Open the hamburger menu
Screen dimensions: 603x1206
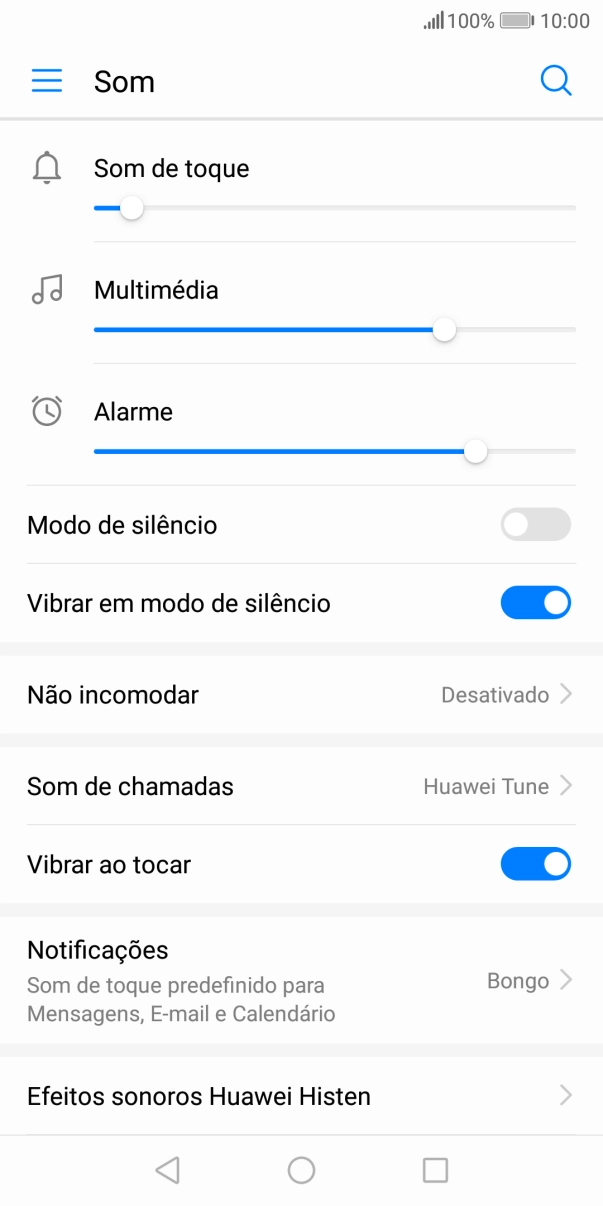point(47,81)
